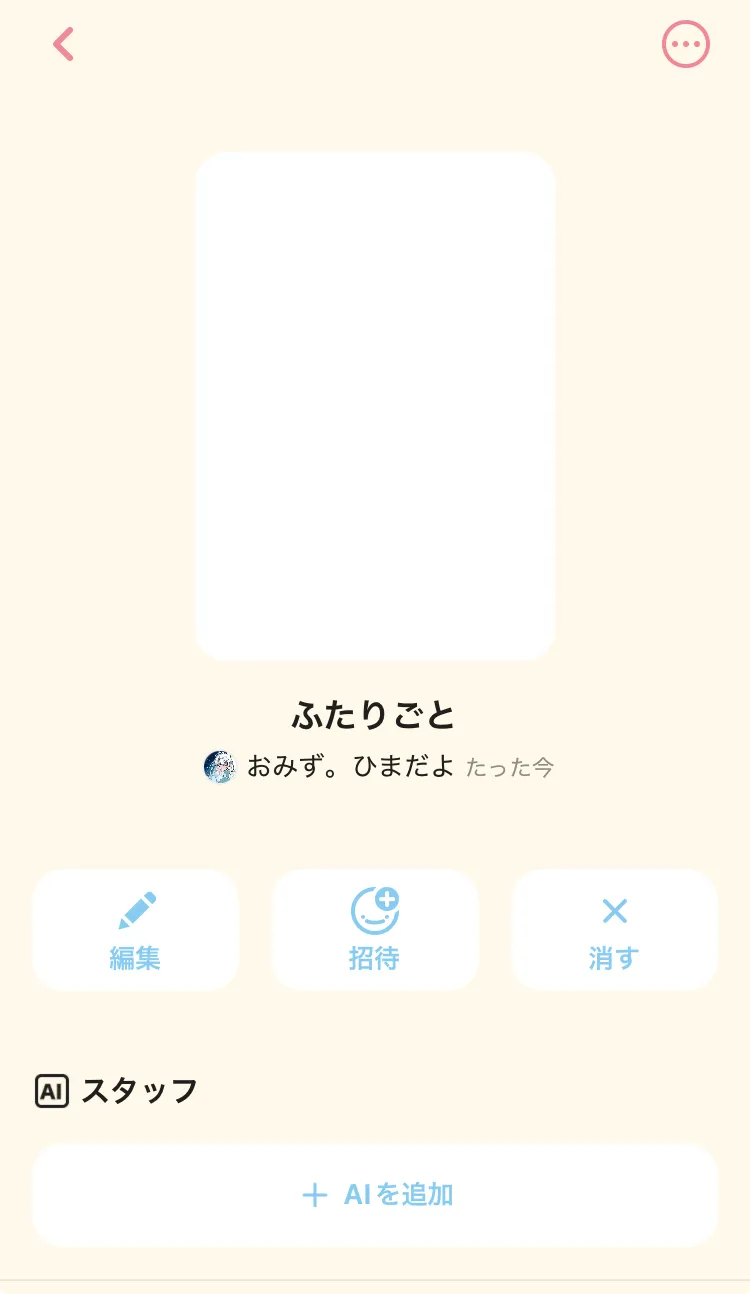Open おみず。ひまだよ user avatar
Viewport: 750px width, 1294px height.
pyautogui.click(x=219, y=767)
